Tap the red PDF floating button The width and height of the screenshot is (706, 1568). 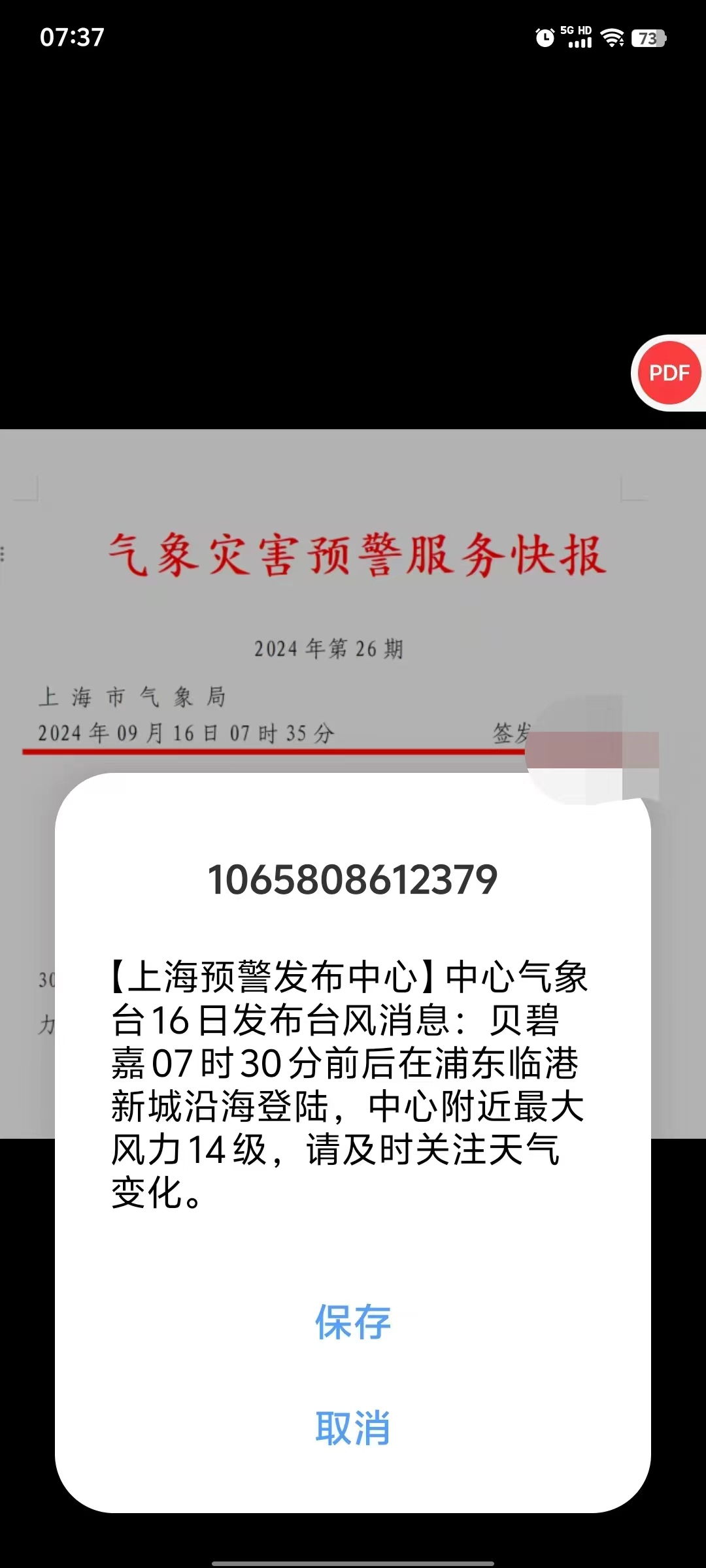669,373
